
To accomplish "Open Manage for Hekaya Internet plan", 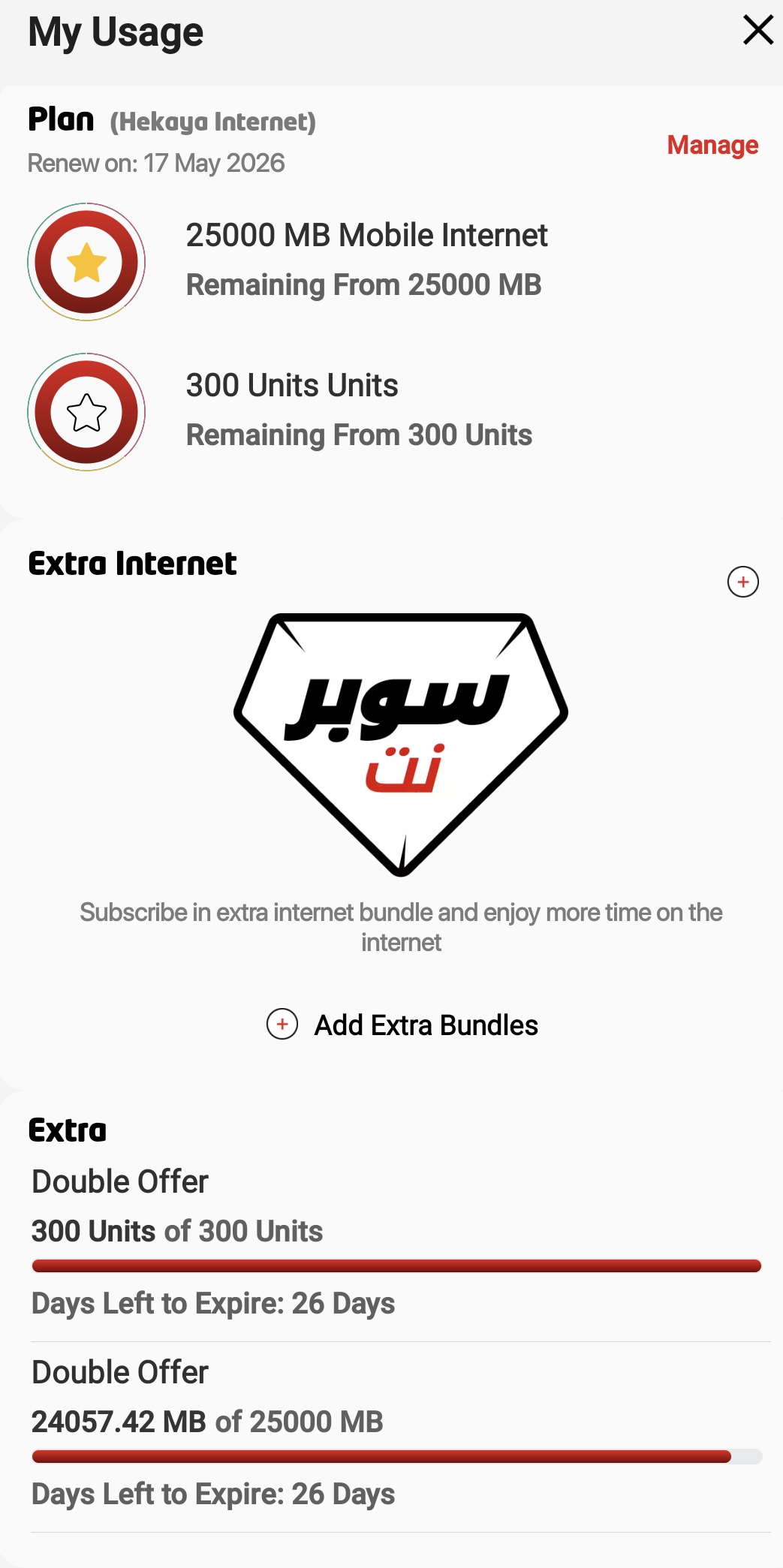I will 712,145.
